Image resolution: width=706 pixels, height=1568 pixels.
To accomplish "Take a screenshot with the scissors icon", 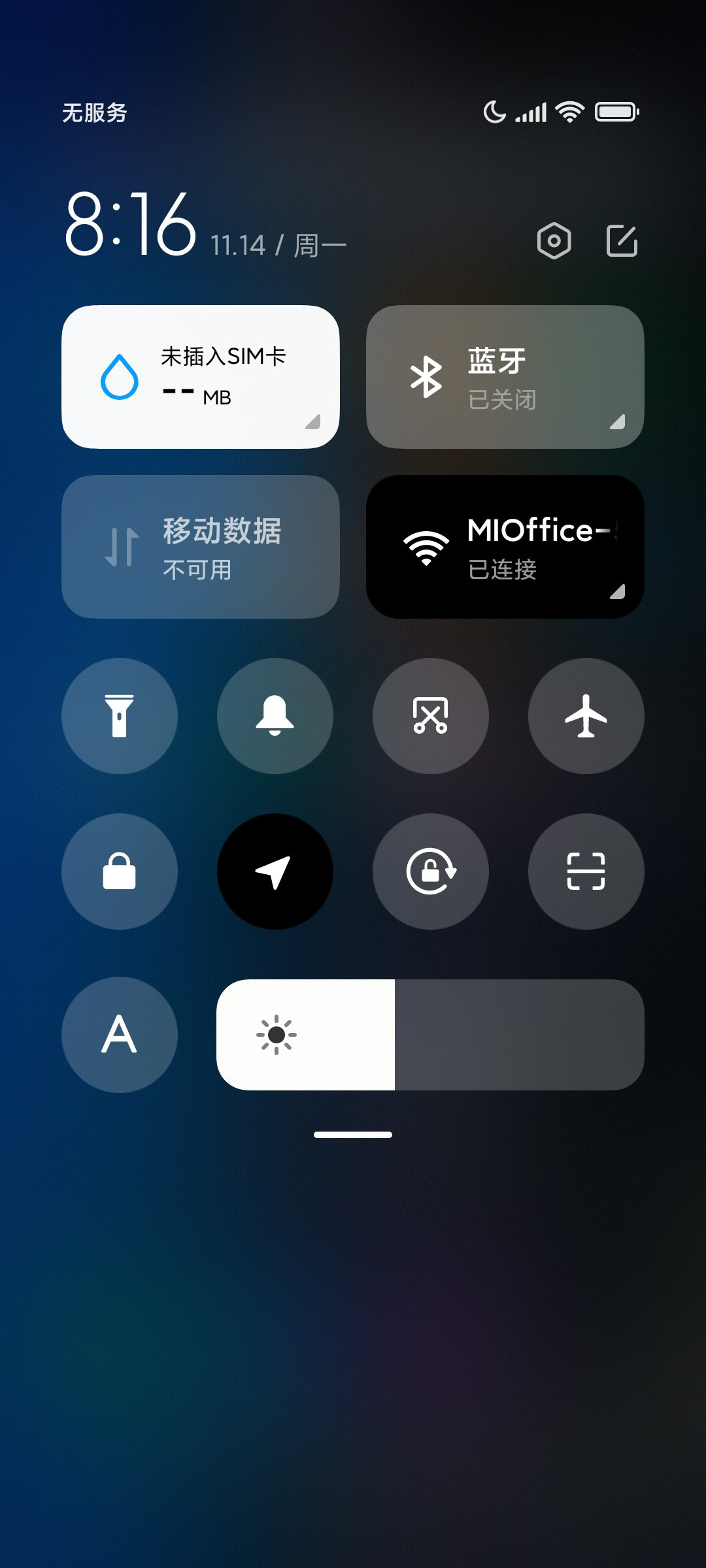I will point(431,716).
